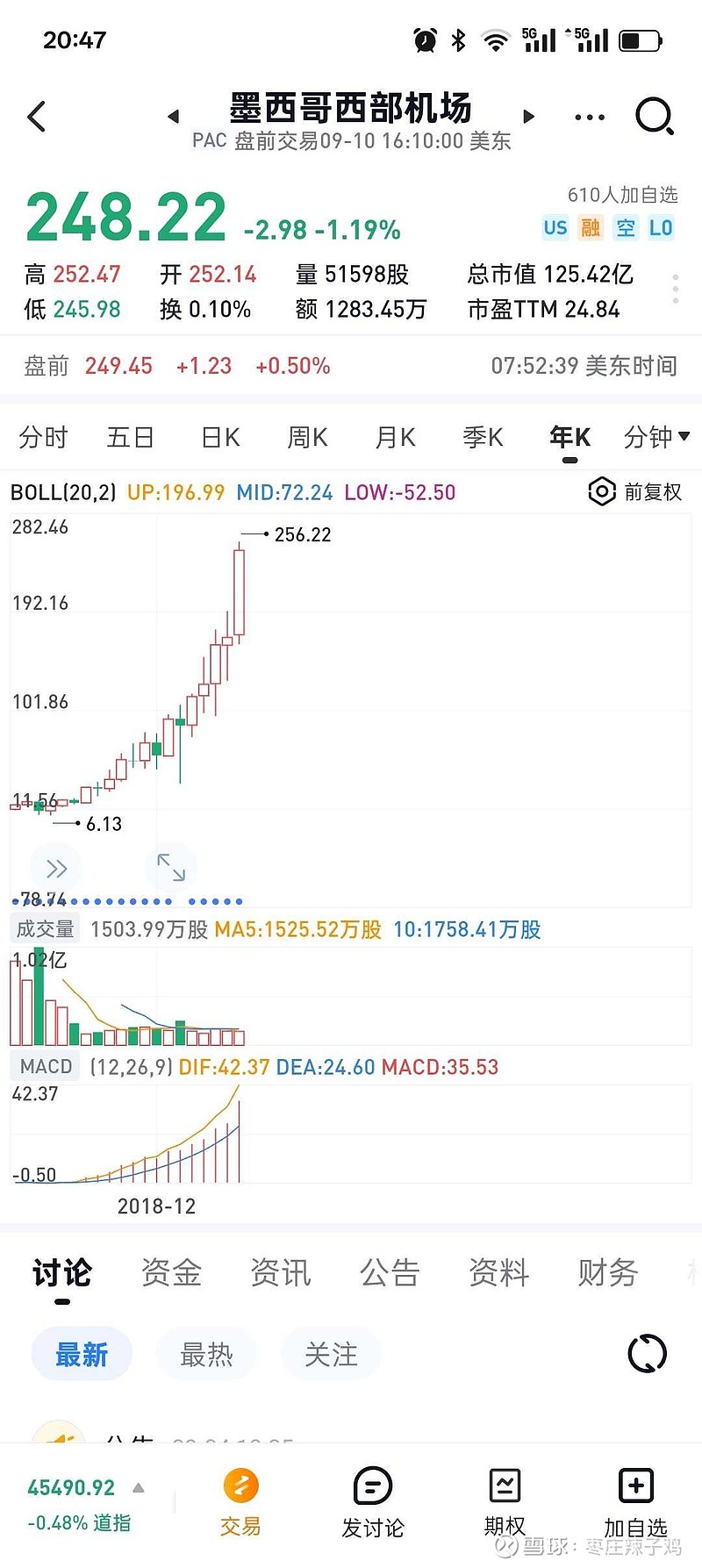This screenshot has height=1568, width=702.
Task: Switch to the 五日 chart tab
Action: click(131, 437)
